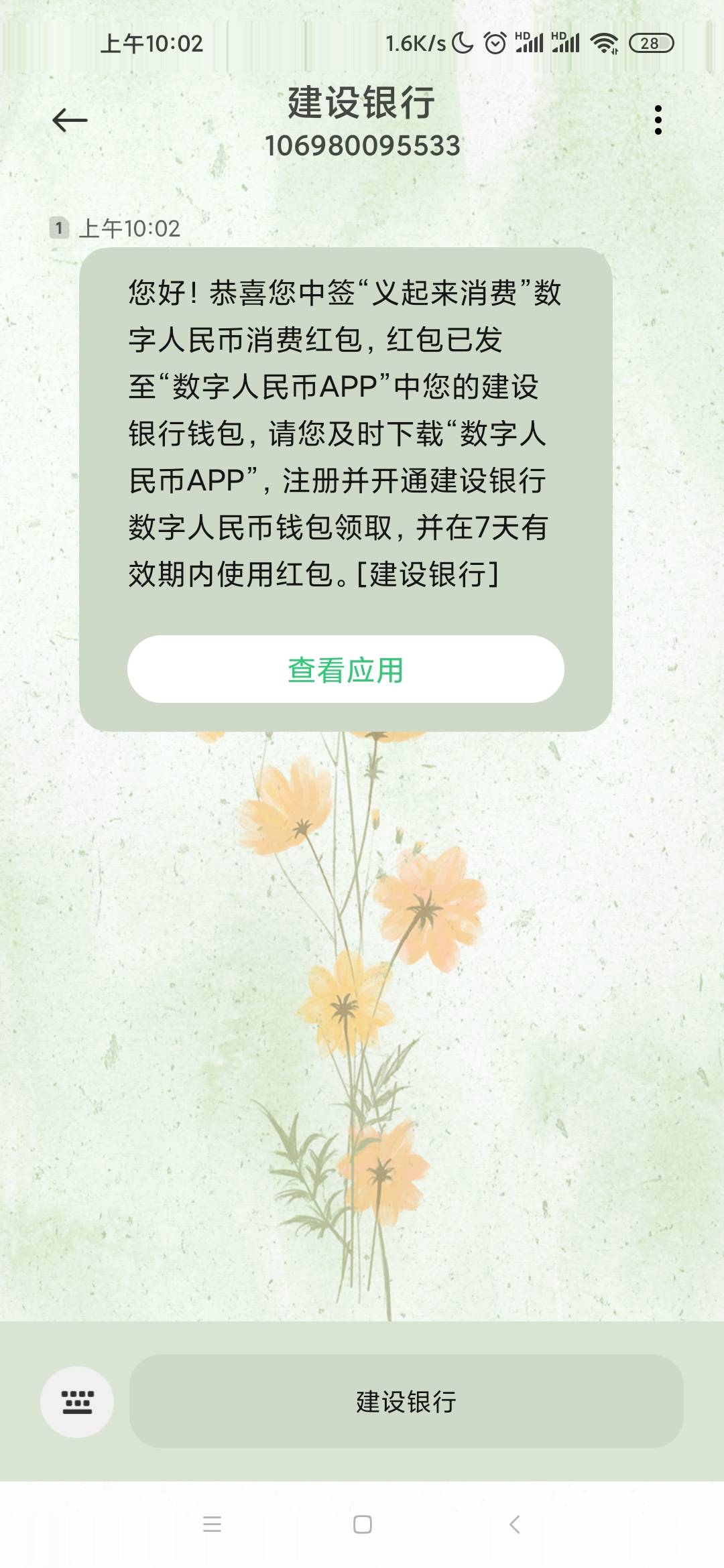Tap the 查看应用 button
The height and width of the screenshot is (1568, 724).
tap(345, 669)
